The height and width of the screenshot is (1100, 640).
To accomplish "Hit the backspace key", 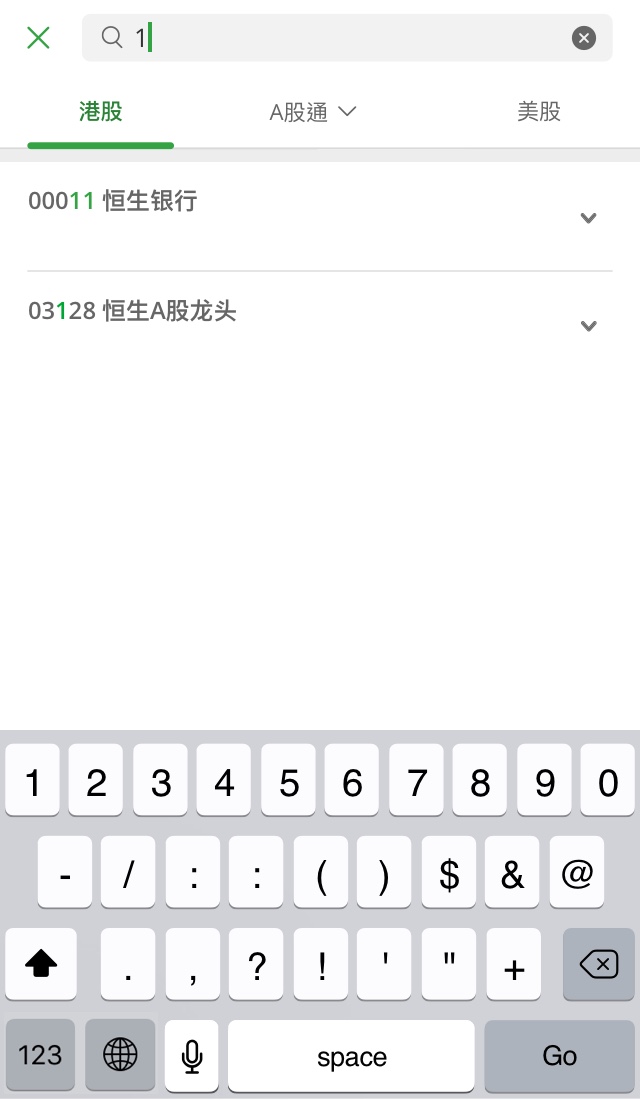I will click(599, 964).
